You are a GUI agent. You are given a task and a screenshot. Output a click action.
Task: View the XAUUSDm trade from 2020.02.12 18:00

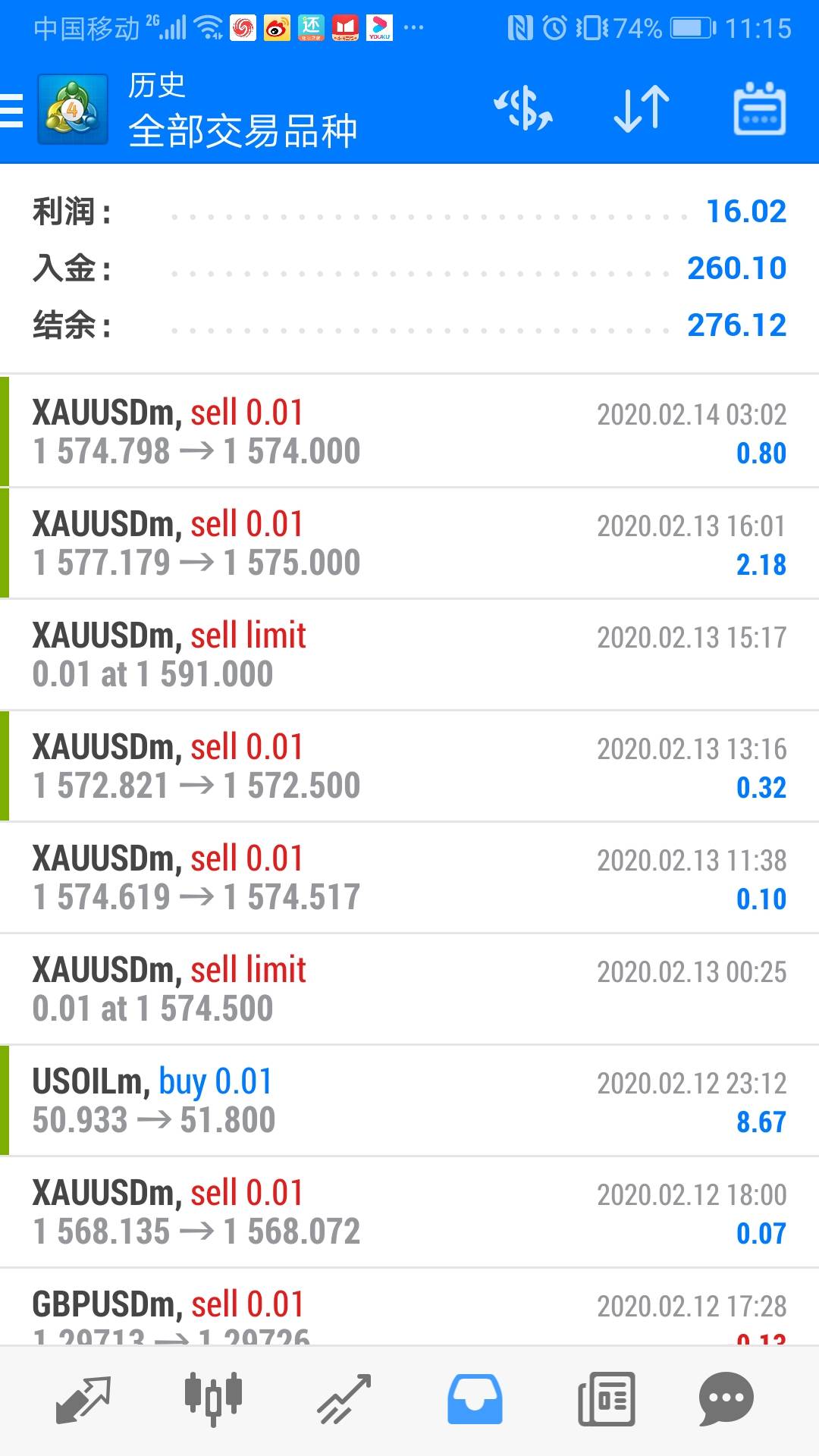coord(409,1212)
